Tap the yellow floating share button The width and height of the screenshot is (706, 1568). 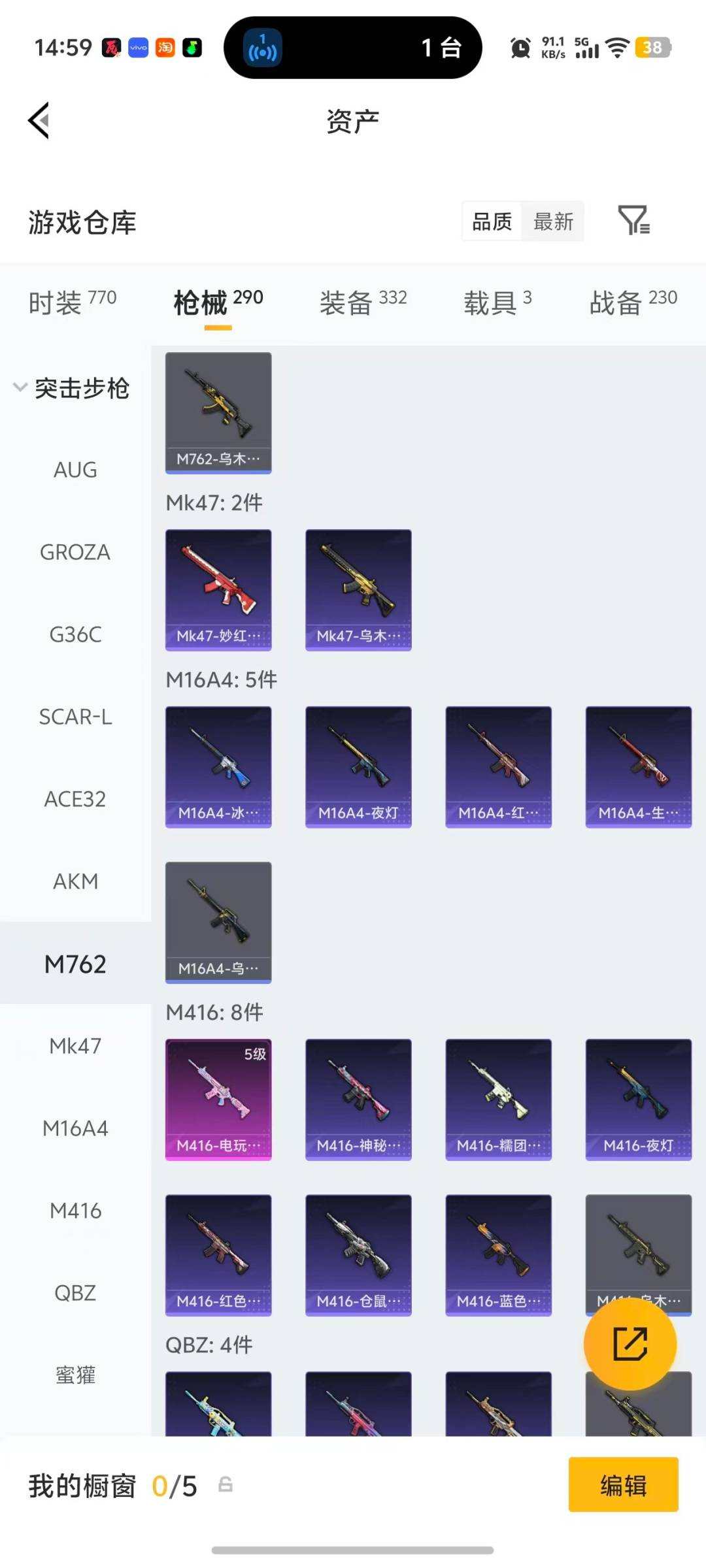pyautogui.click(x=630, y=1344)
